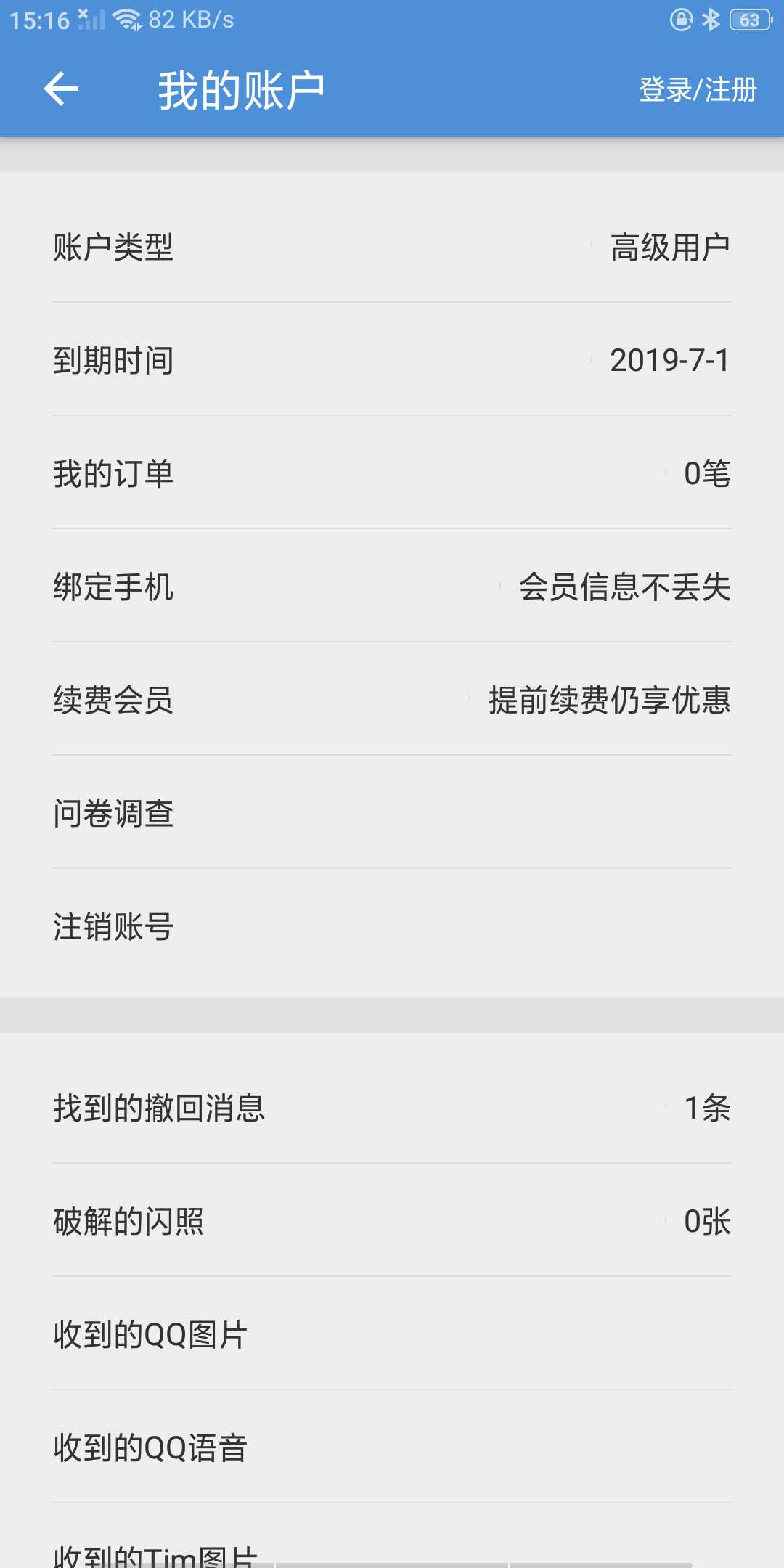Open 绑定手机 to bind phone
784x1568 pixels.
click(x=392, y=587)
